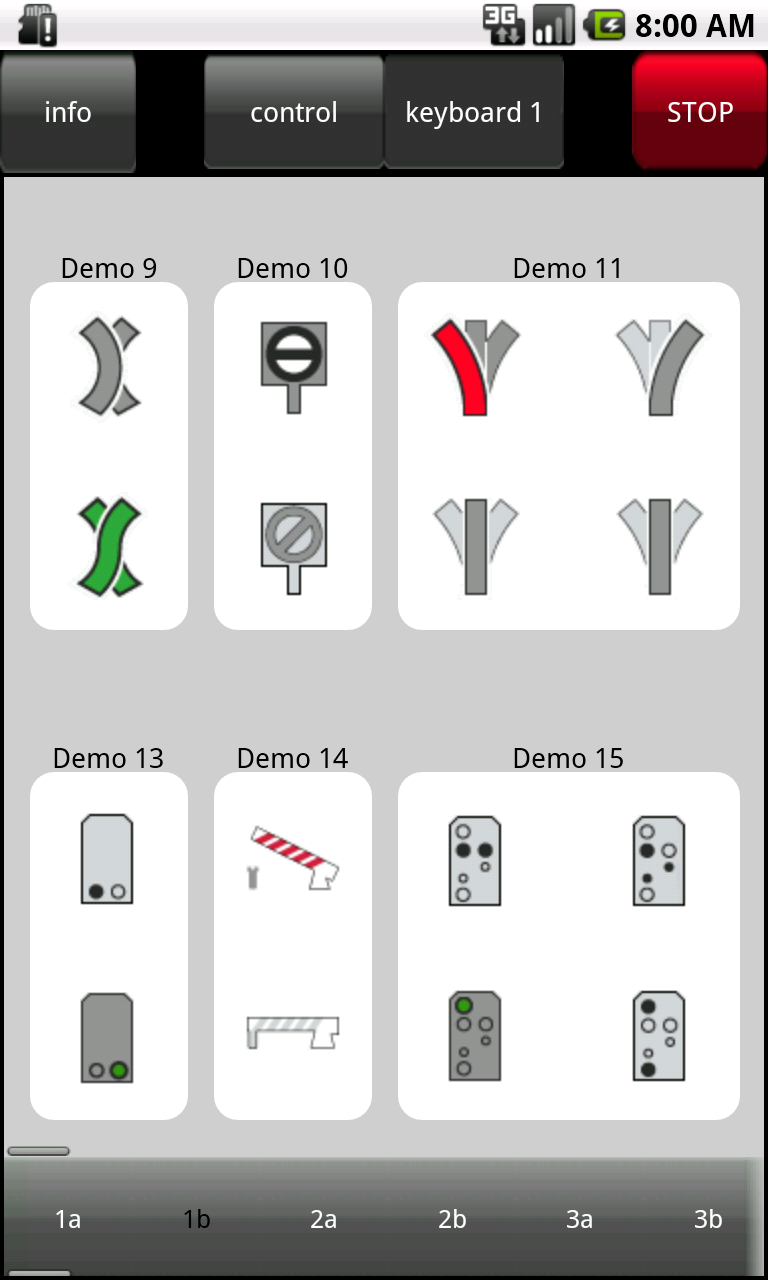Switch to page 2a
768x1280 pixels.
coord(323,1219)
